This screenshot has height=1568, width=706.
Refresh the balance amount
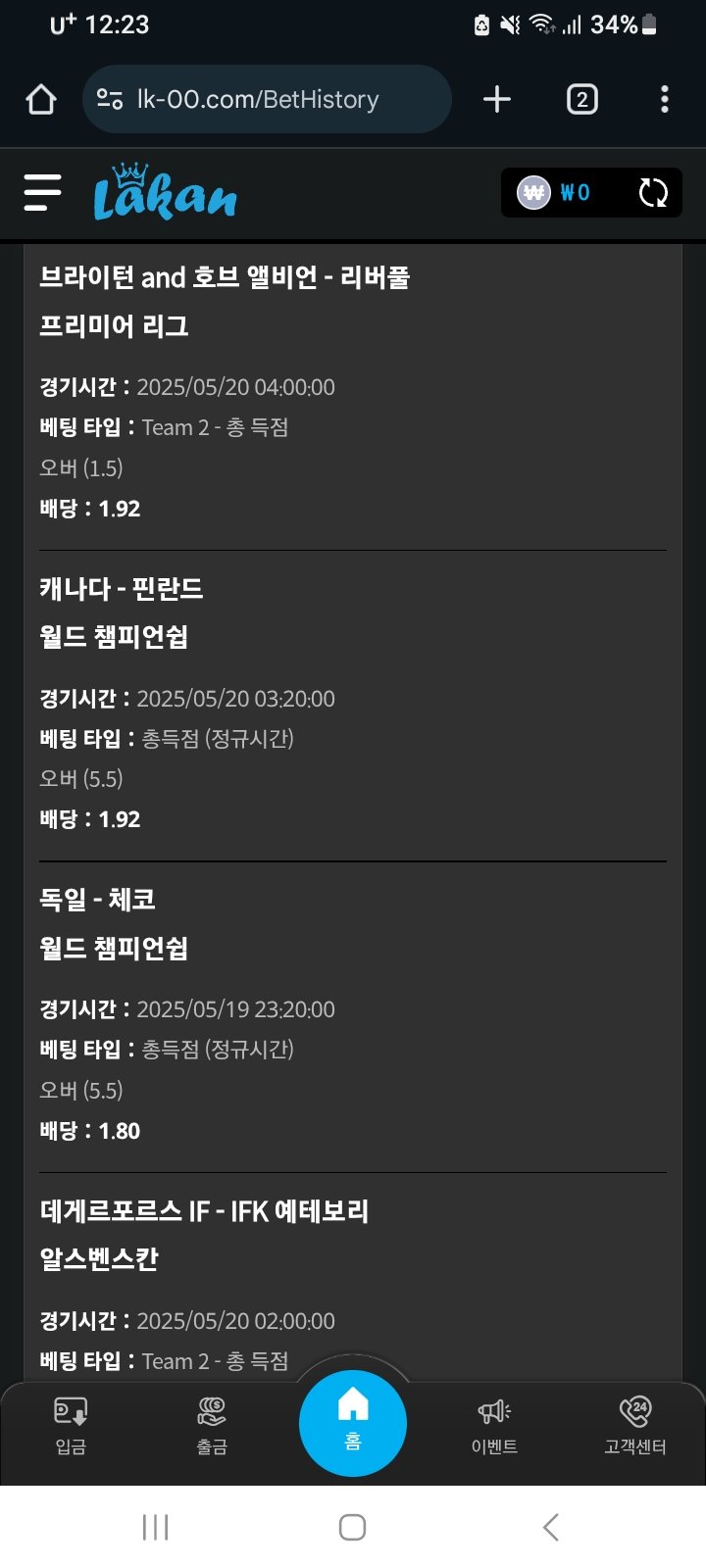(x=653, y=192)
